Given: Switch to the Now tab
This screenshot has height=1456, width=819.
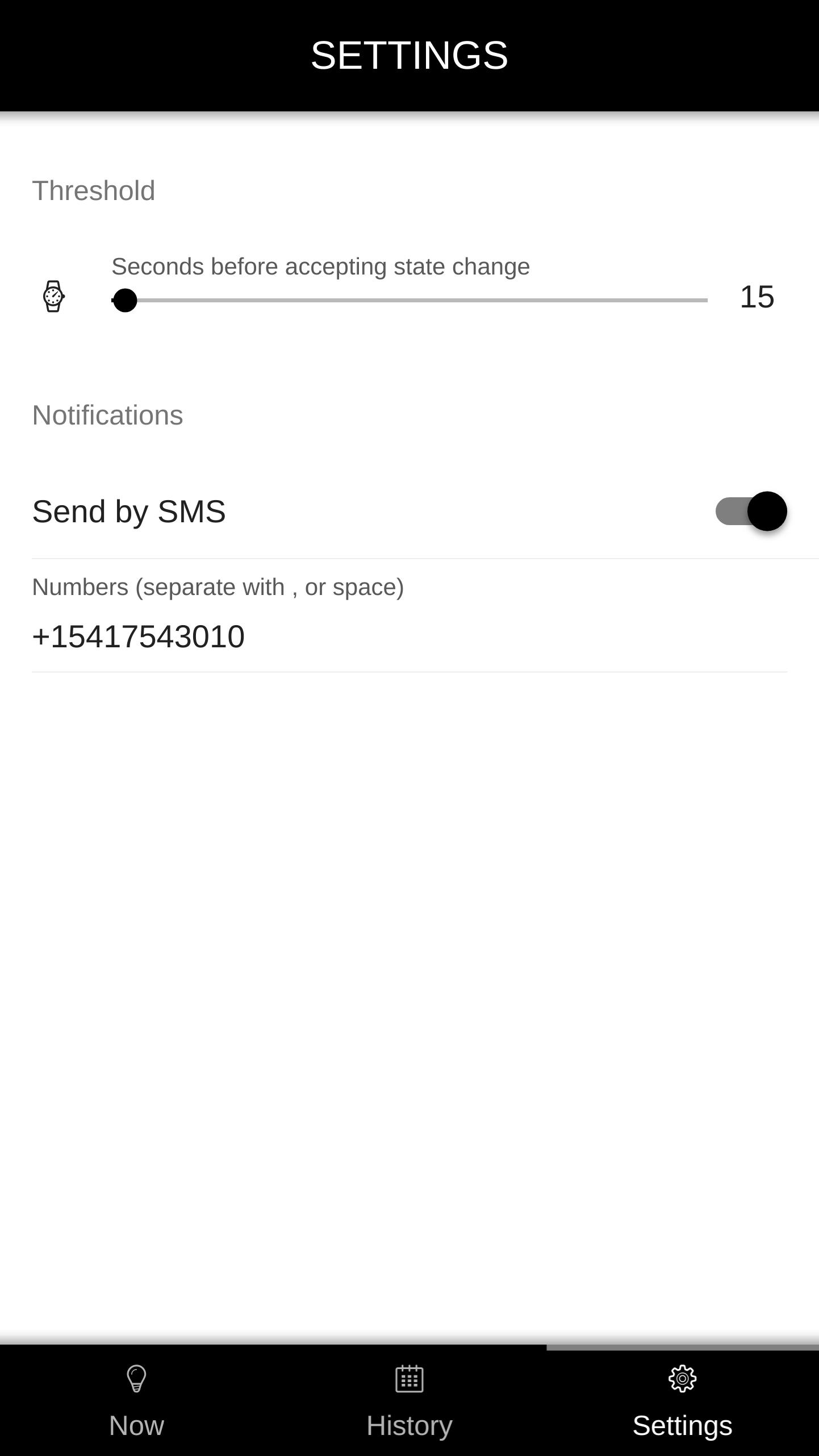Looking at the screenshot, I should click(x=136, y=1401).
